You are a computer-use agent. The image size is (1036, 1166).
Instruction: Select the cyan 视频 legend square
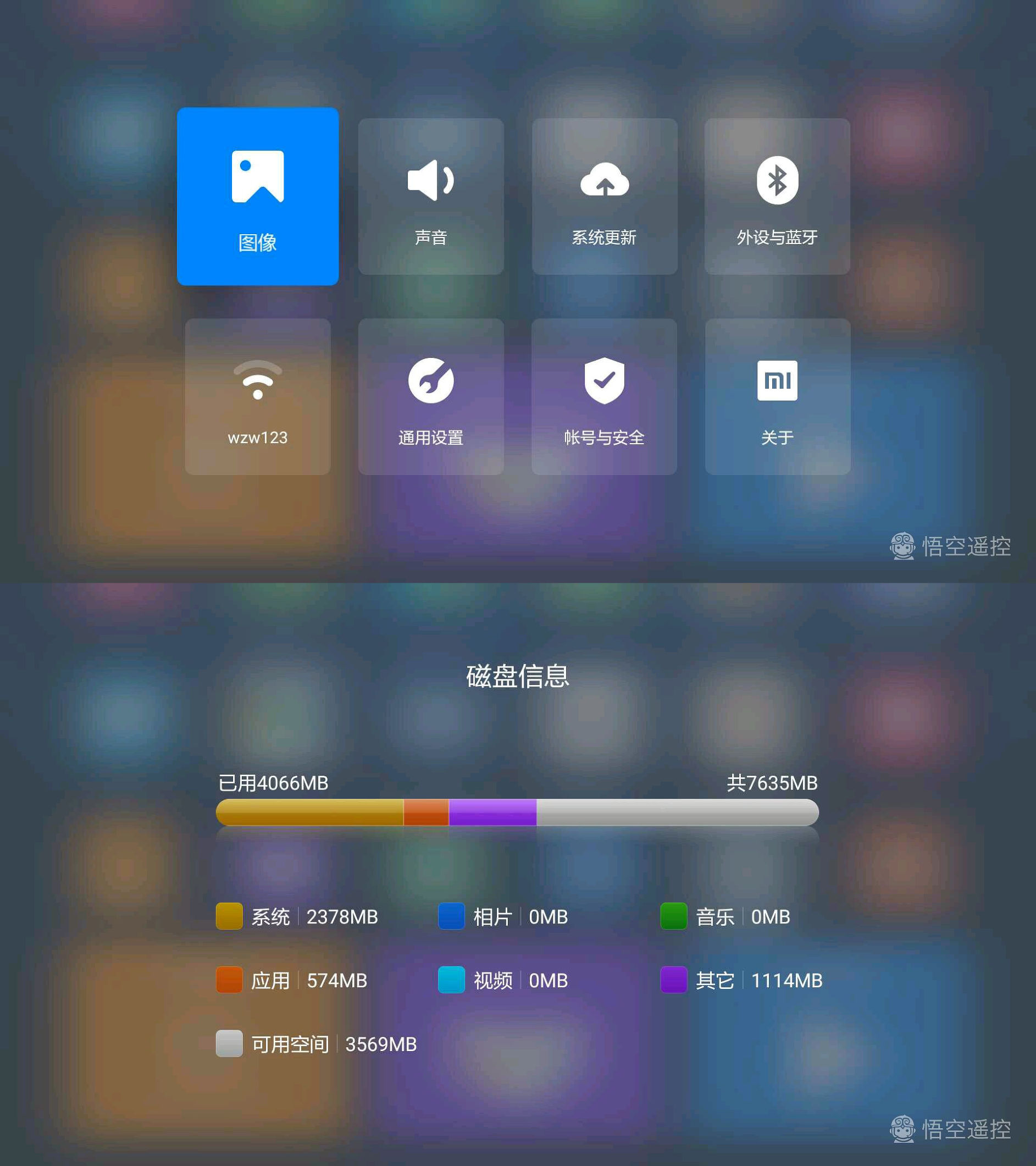pos(452,980)
